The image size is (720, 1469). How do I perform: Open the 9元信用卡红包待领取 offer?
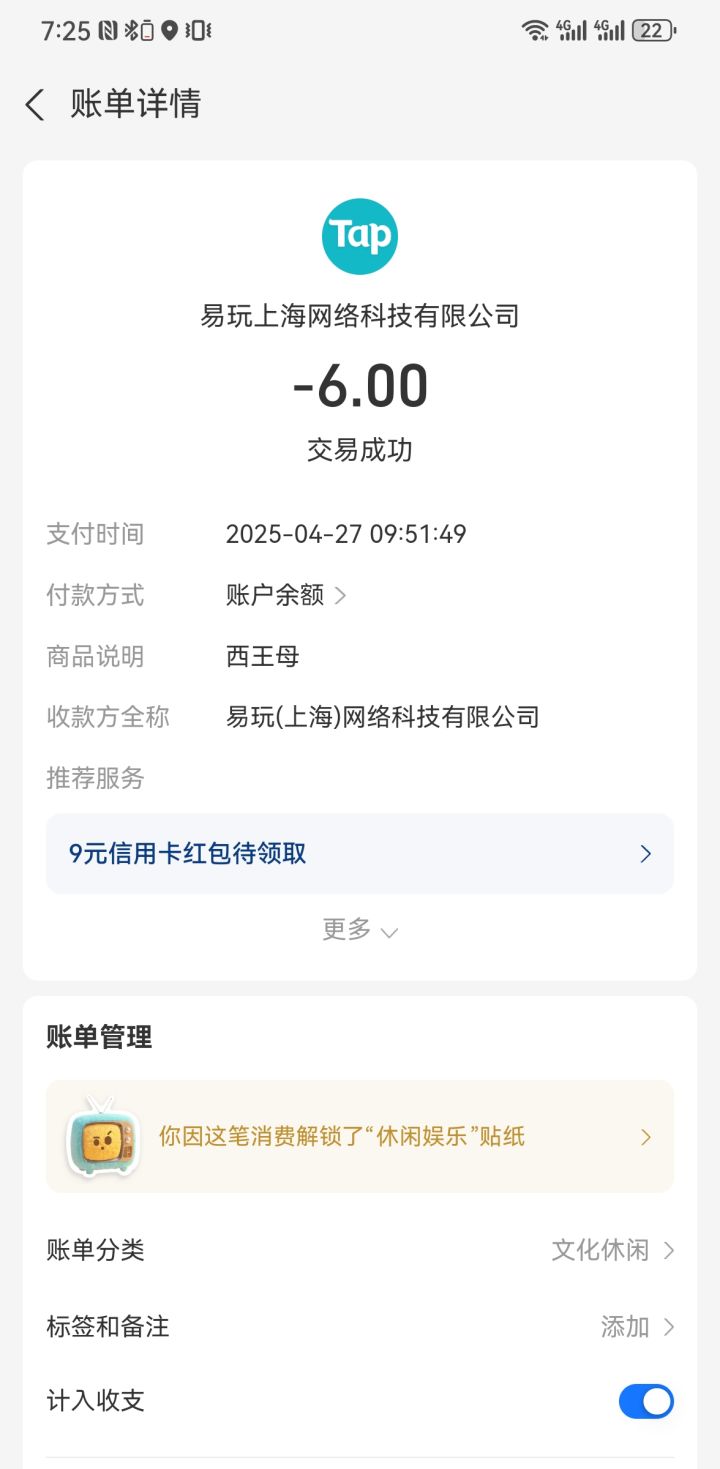tap(359, 854)
